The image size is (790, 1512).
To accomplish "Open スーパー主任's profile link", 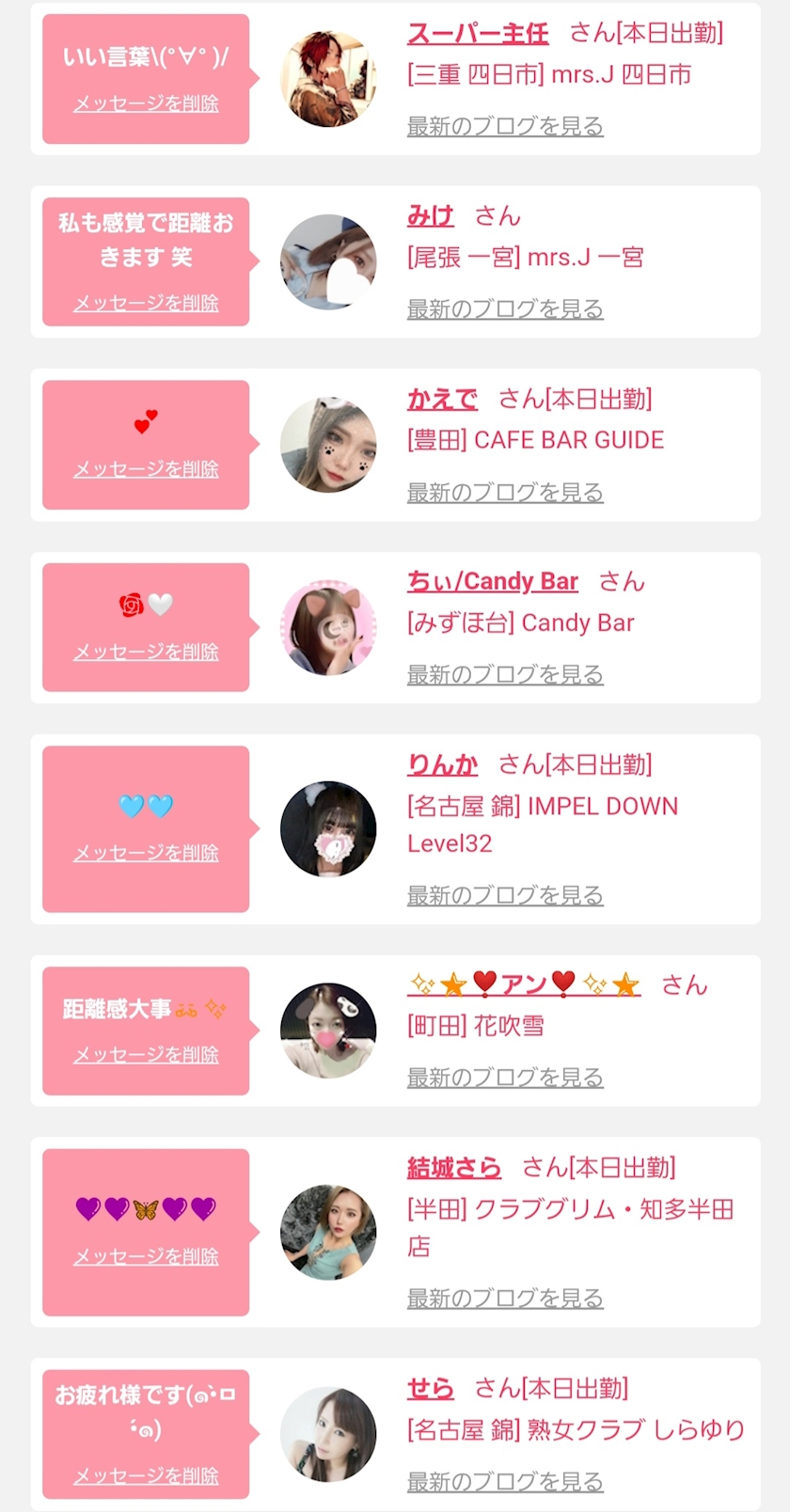I will tap(478, 34).
